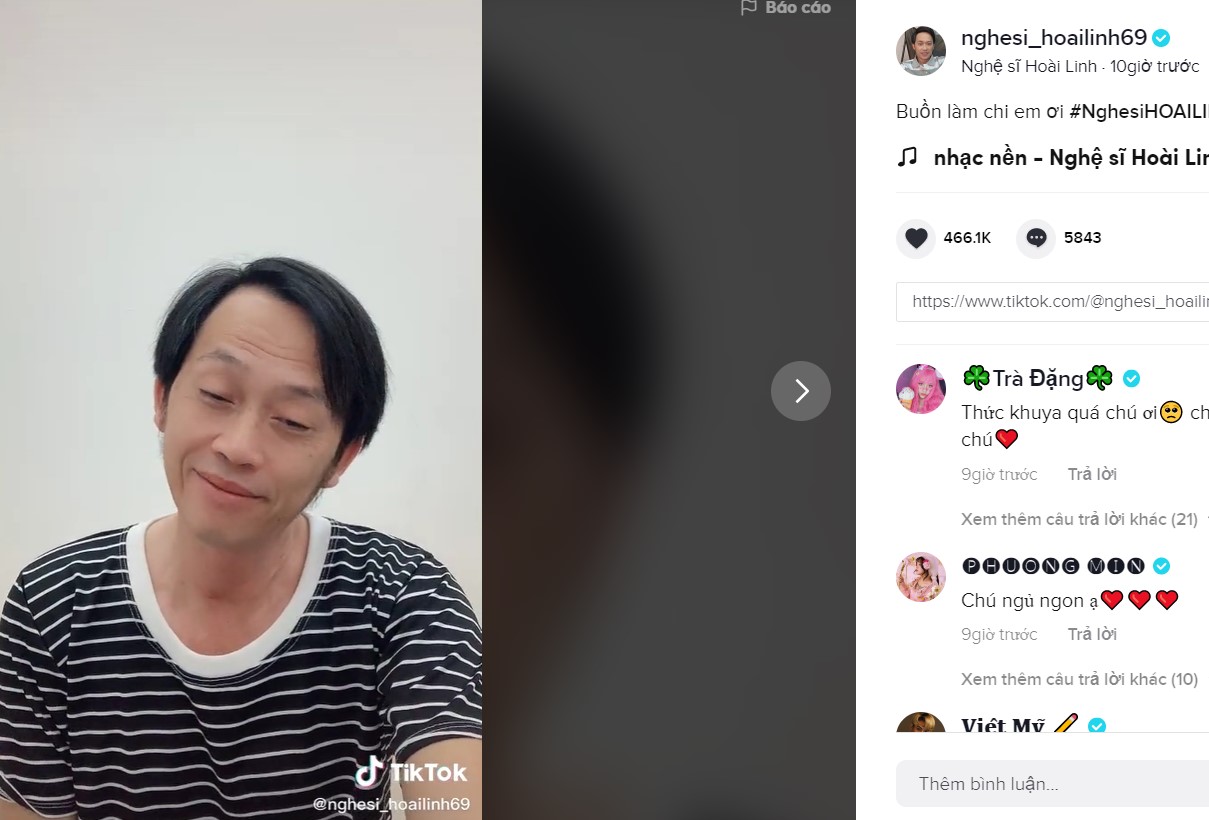Reply to PHUONG MIN's comment
1209x820 pixels.
[x=1092, y=634]
